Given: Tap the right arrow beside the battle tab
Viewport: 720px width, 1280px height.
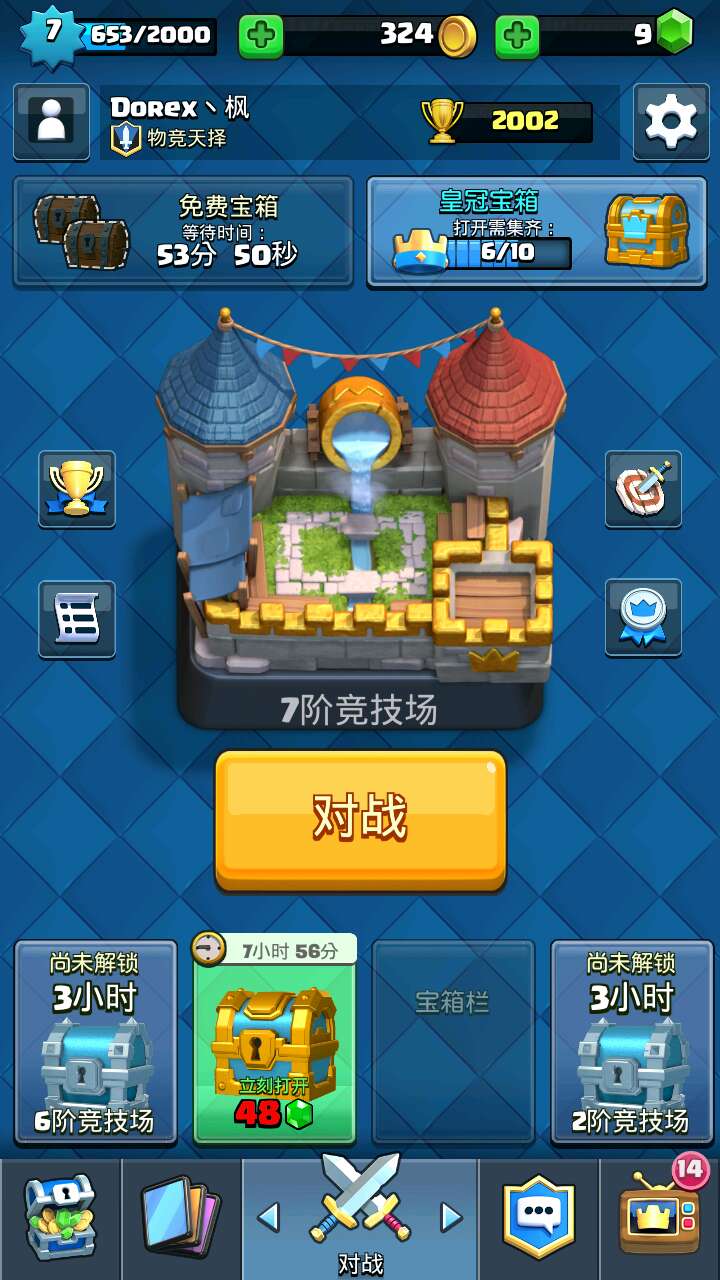Looking at the screenshot, I should click(452, 1217).
